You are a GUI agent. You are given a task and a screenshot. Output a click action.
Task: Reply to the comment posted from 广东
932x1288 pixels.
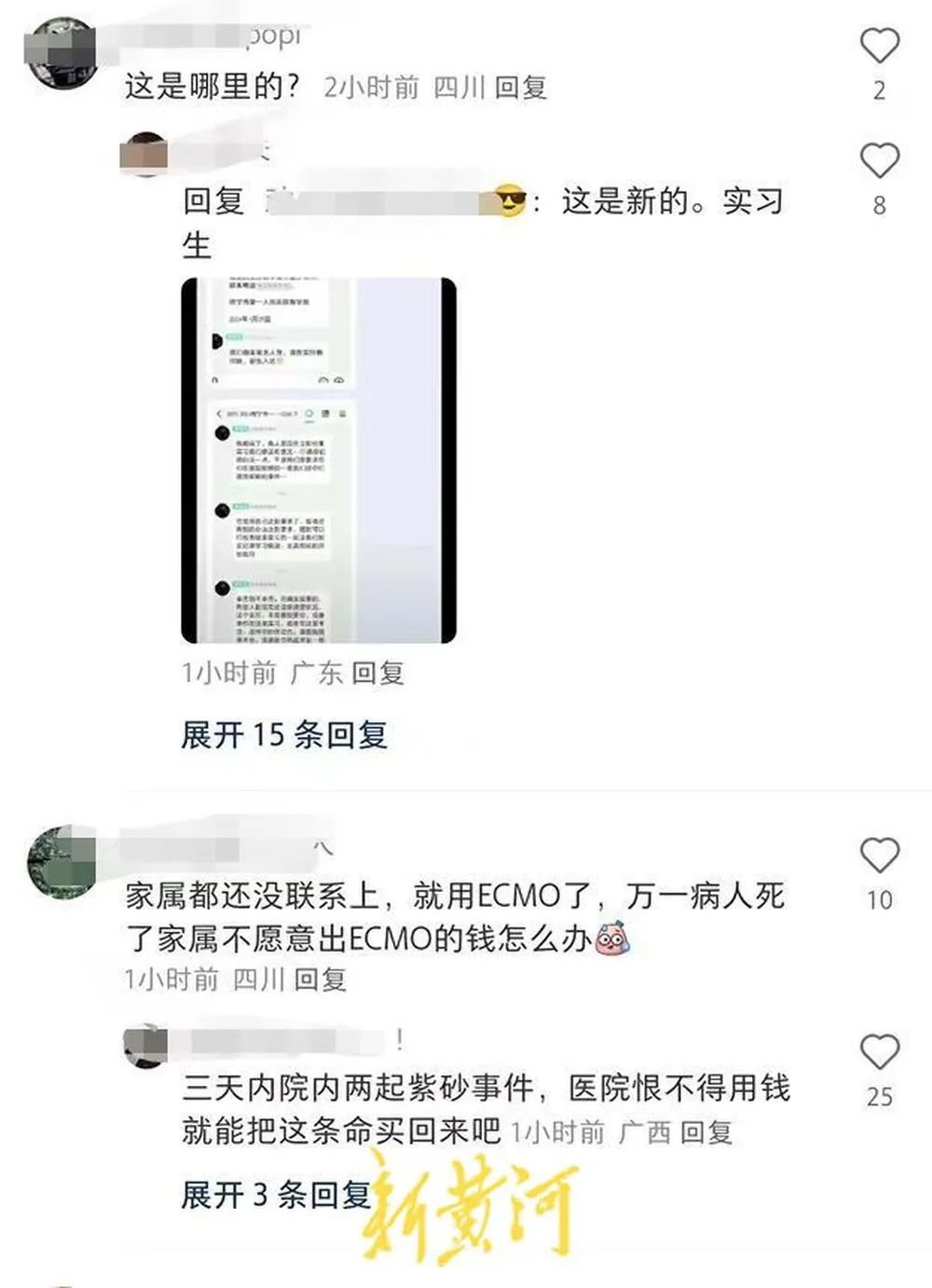pos(377,673)
